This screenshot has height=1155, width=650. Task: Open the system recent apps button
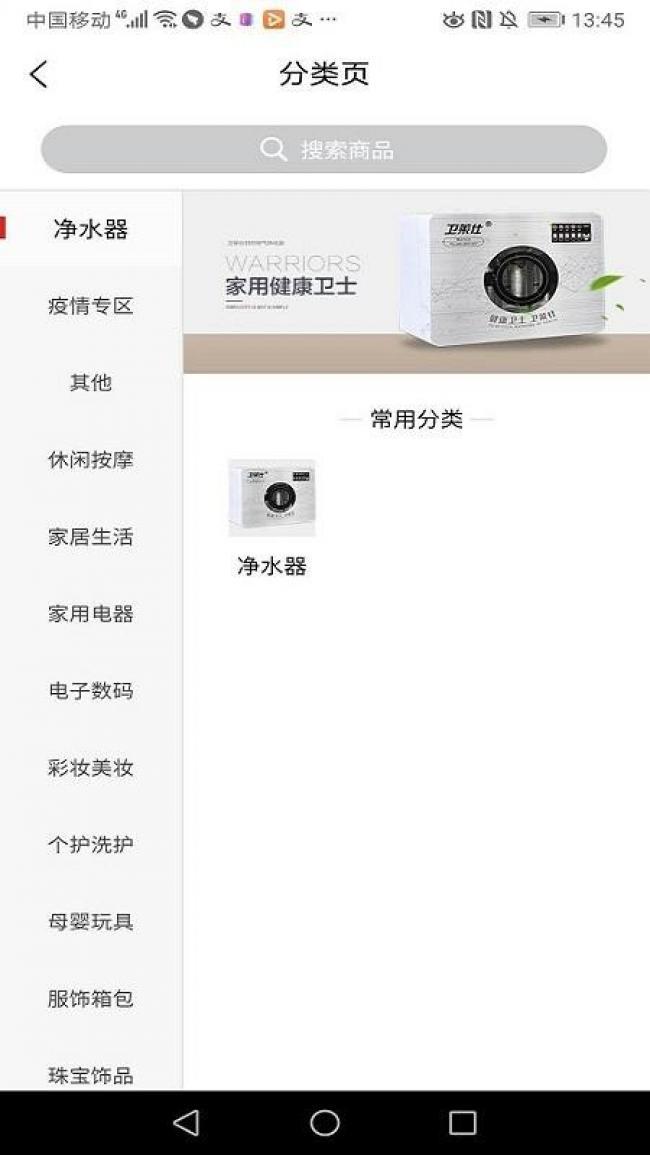[462, 1123]
